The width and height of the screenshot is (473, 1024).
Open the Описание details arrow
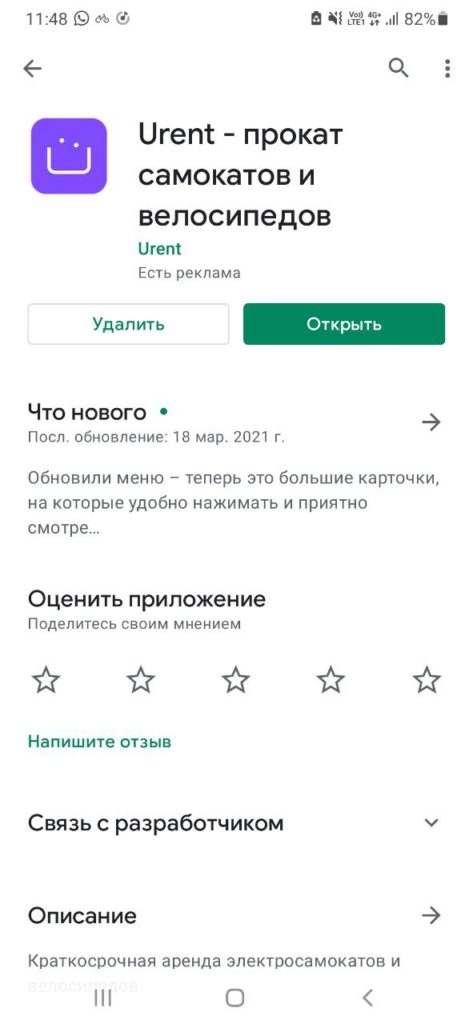pyautogui.click(x=431, y=916)
